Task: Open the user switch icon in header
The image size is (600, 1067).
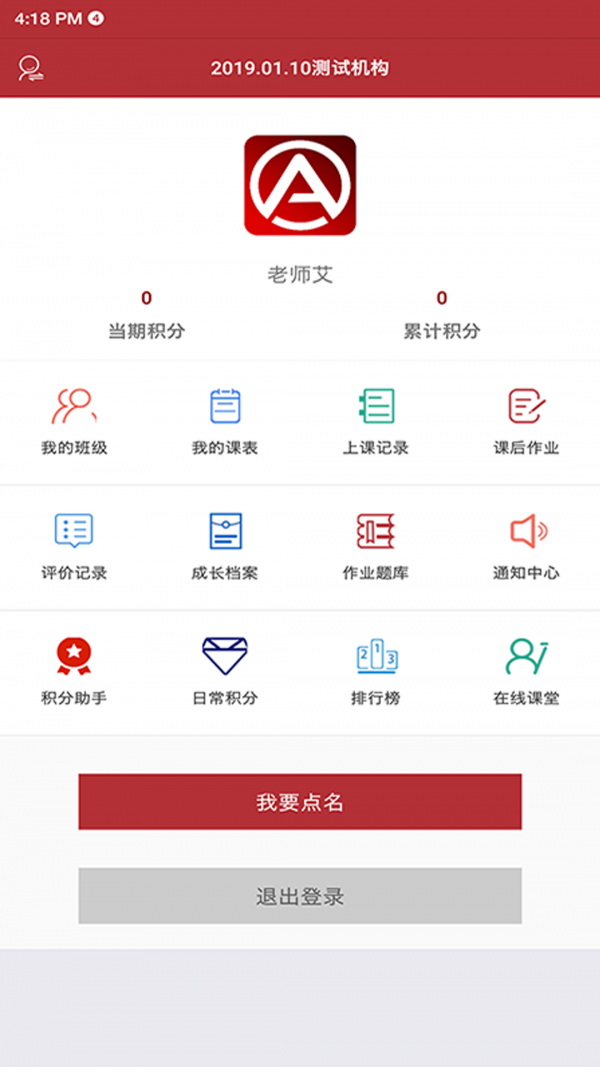Action: (32, 68)
